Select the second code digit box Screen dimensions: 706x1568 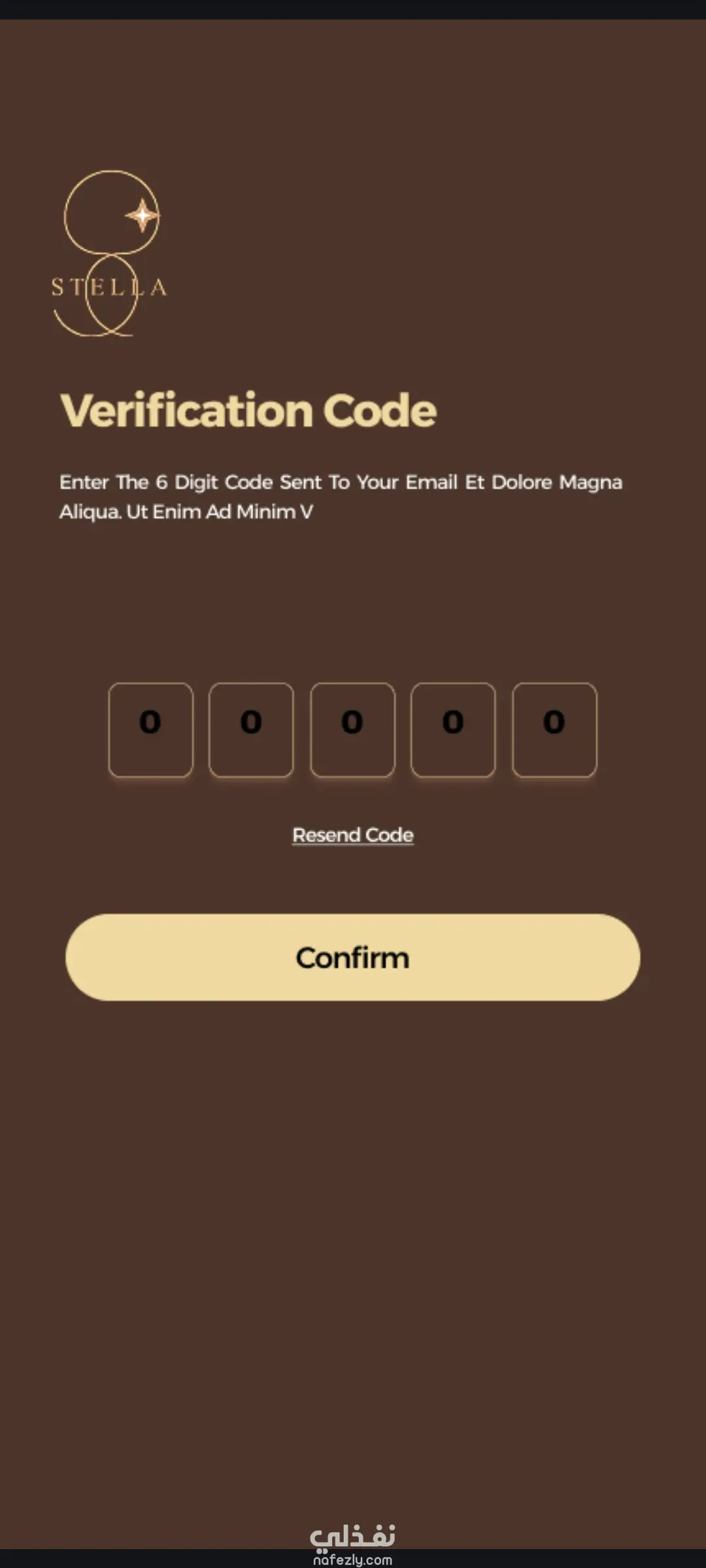click(251, 730)
